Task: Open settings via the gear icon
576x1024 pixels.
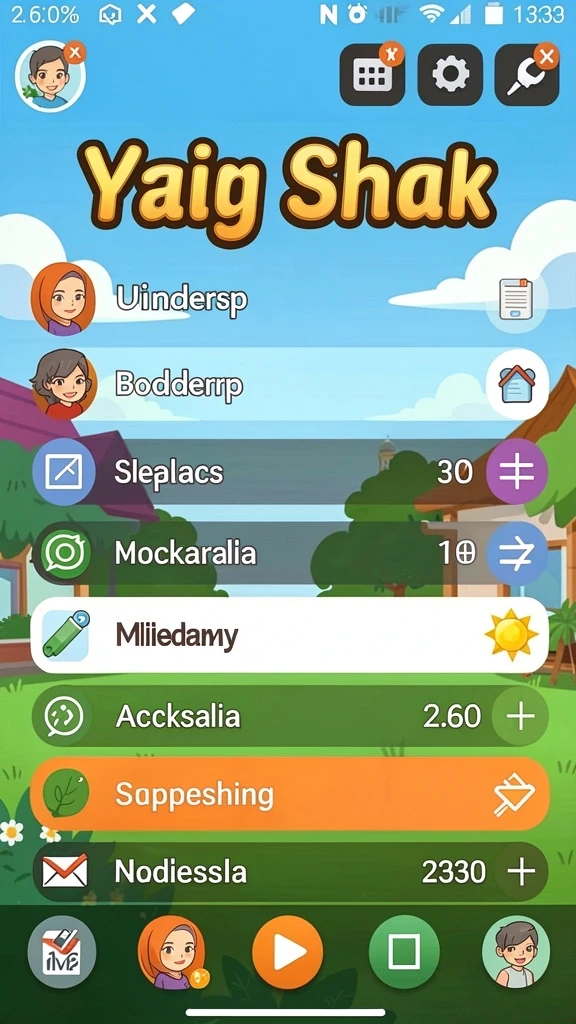Action: (450, 75)
